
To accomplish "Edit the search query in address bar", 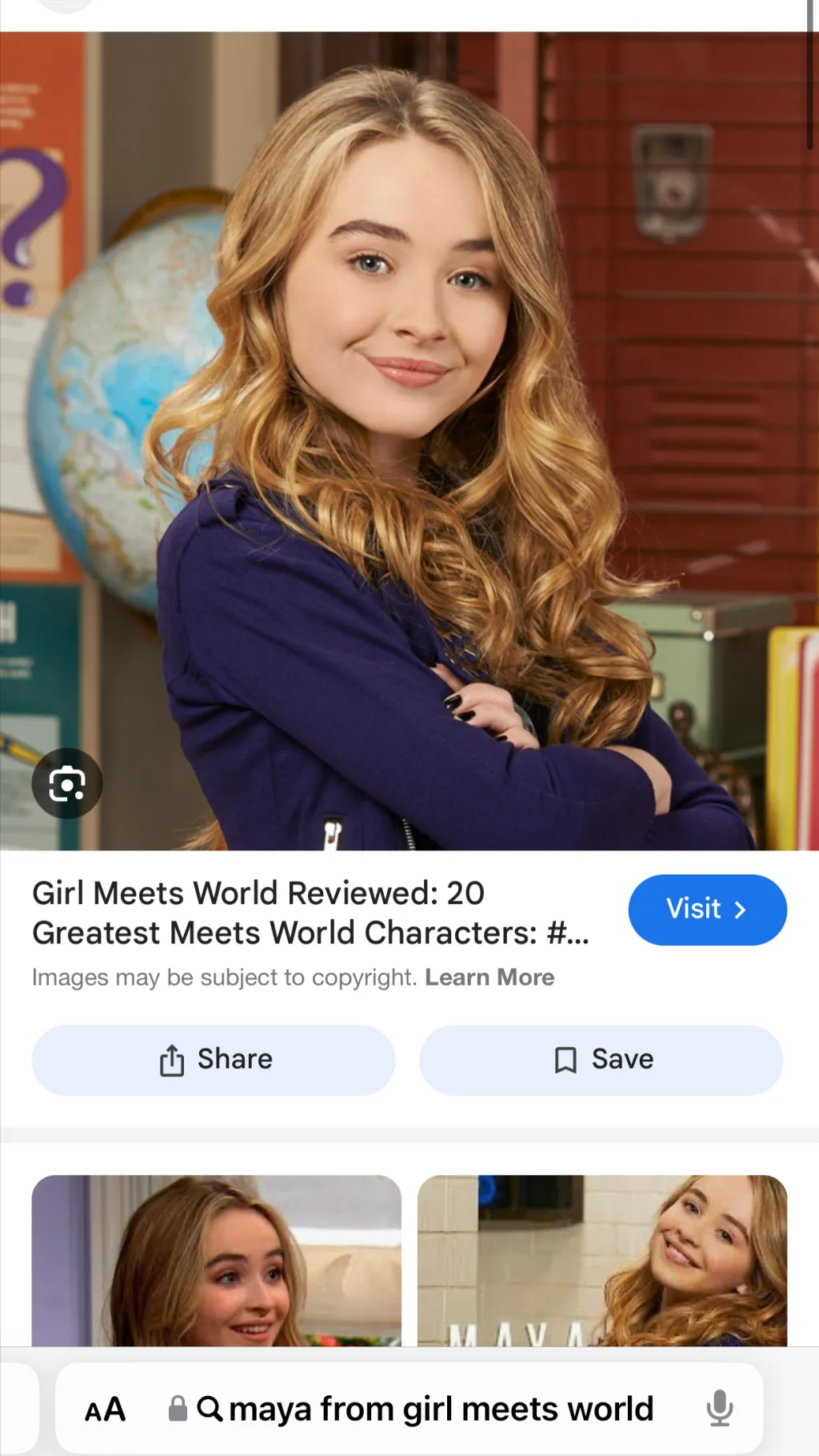I will tap(440, 1410).
